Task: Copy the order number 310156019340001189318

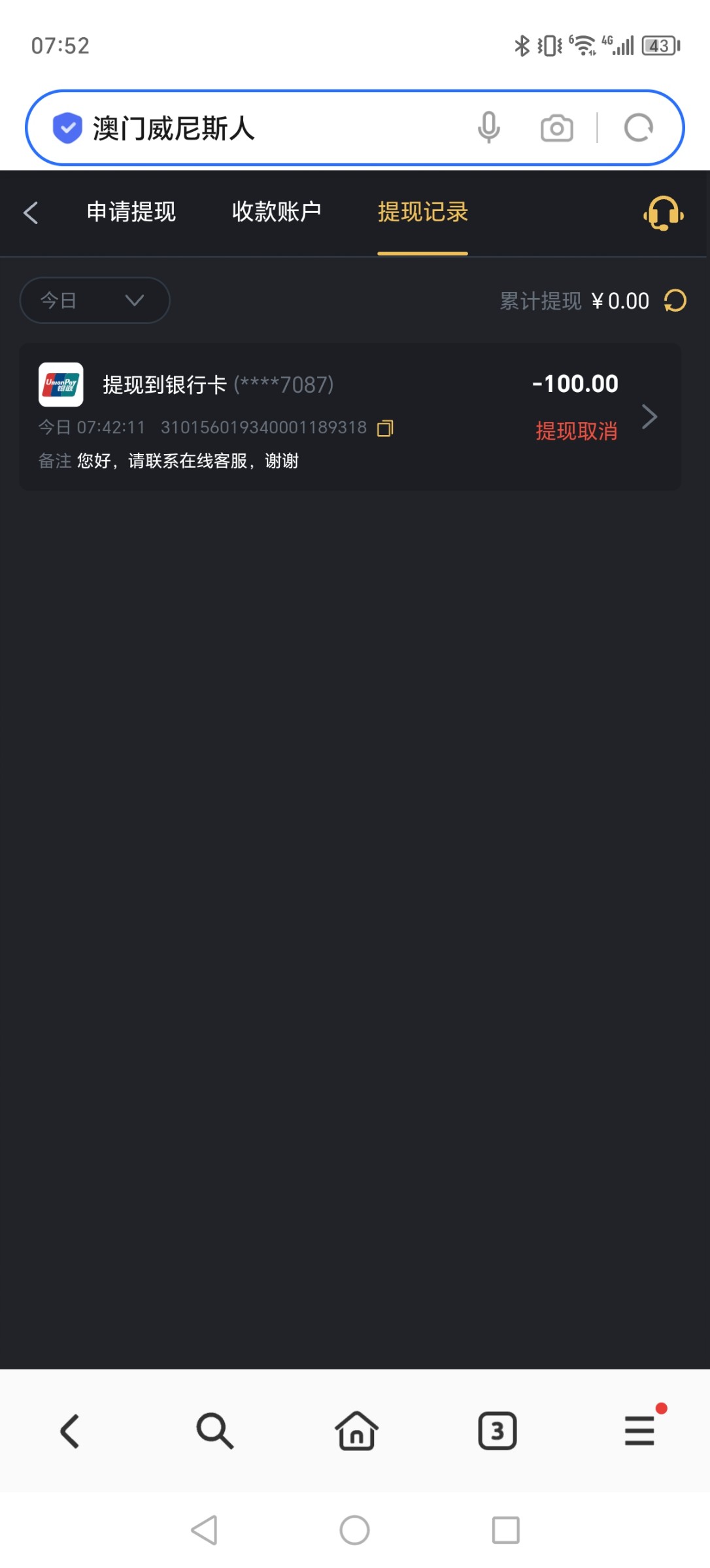Action: (385, 428)
